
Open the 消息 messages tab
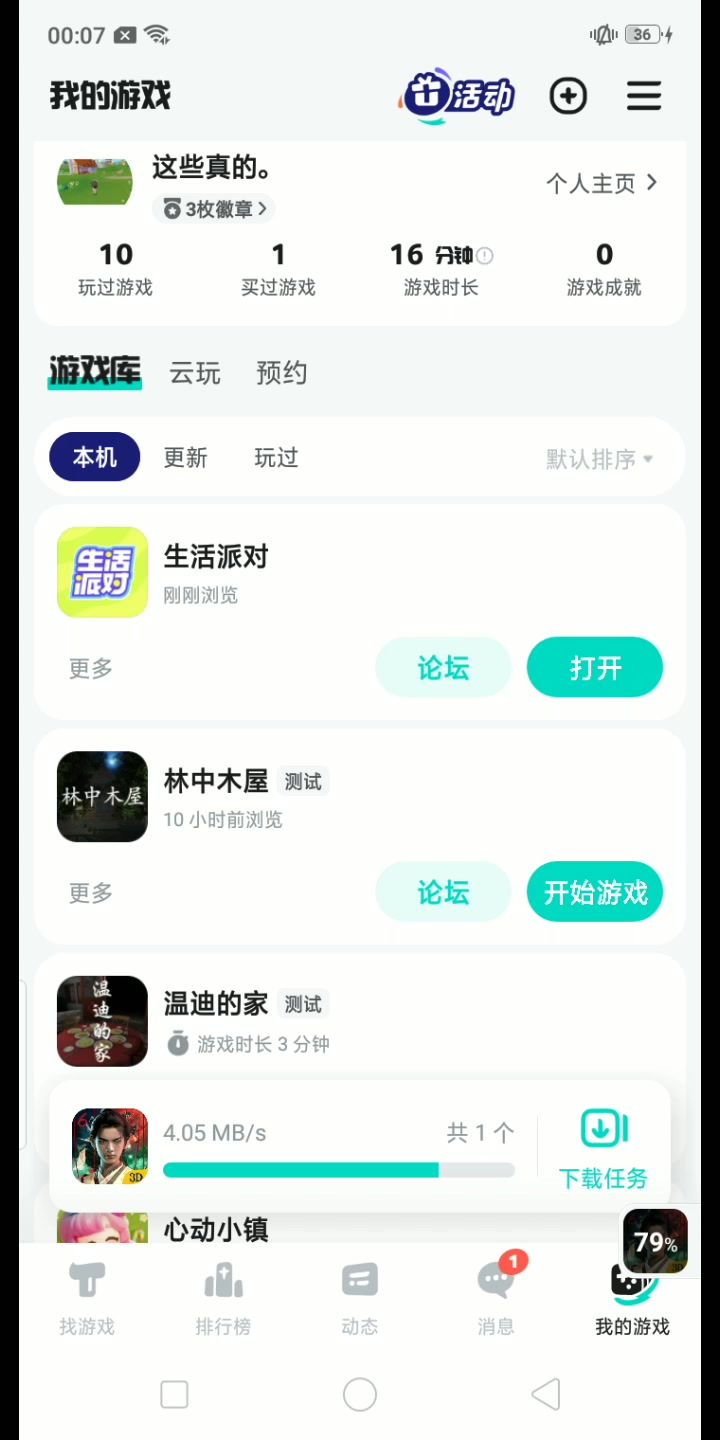[496, 1298]
